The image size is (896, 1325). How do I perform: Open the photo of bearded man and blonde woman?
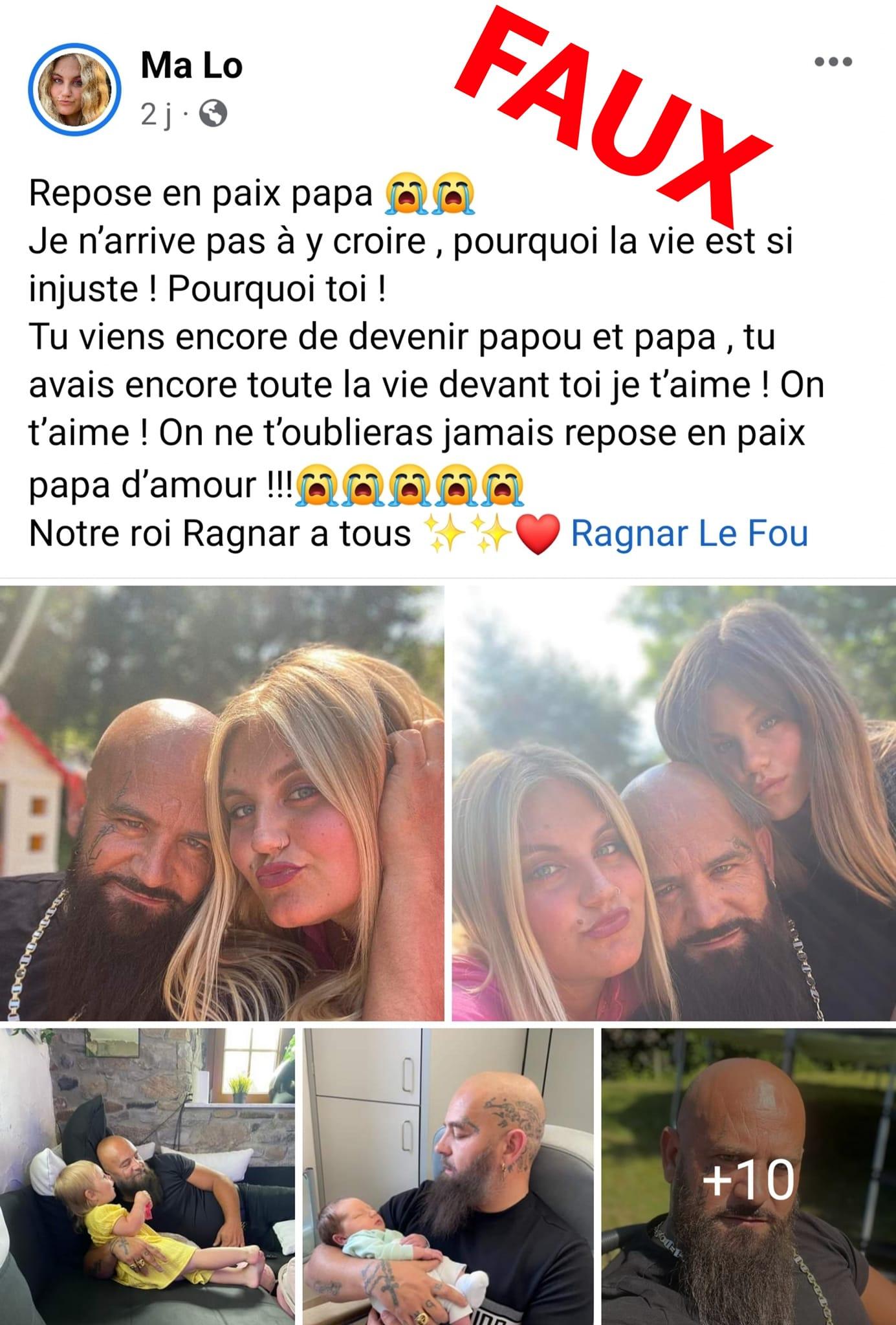pyautogui.click(x=222, y=804)
